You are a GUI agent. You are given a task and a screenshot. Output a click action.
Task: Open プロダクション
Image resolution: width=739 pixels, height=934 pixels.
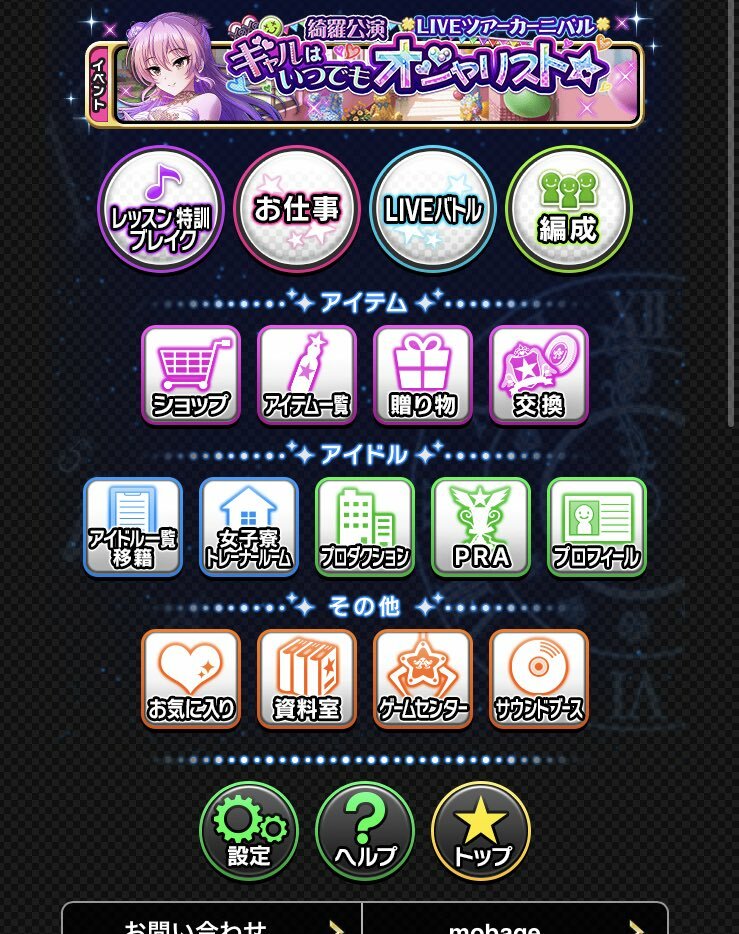tap(364, 527)
